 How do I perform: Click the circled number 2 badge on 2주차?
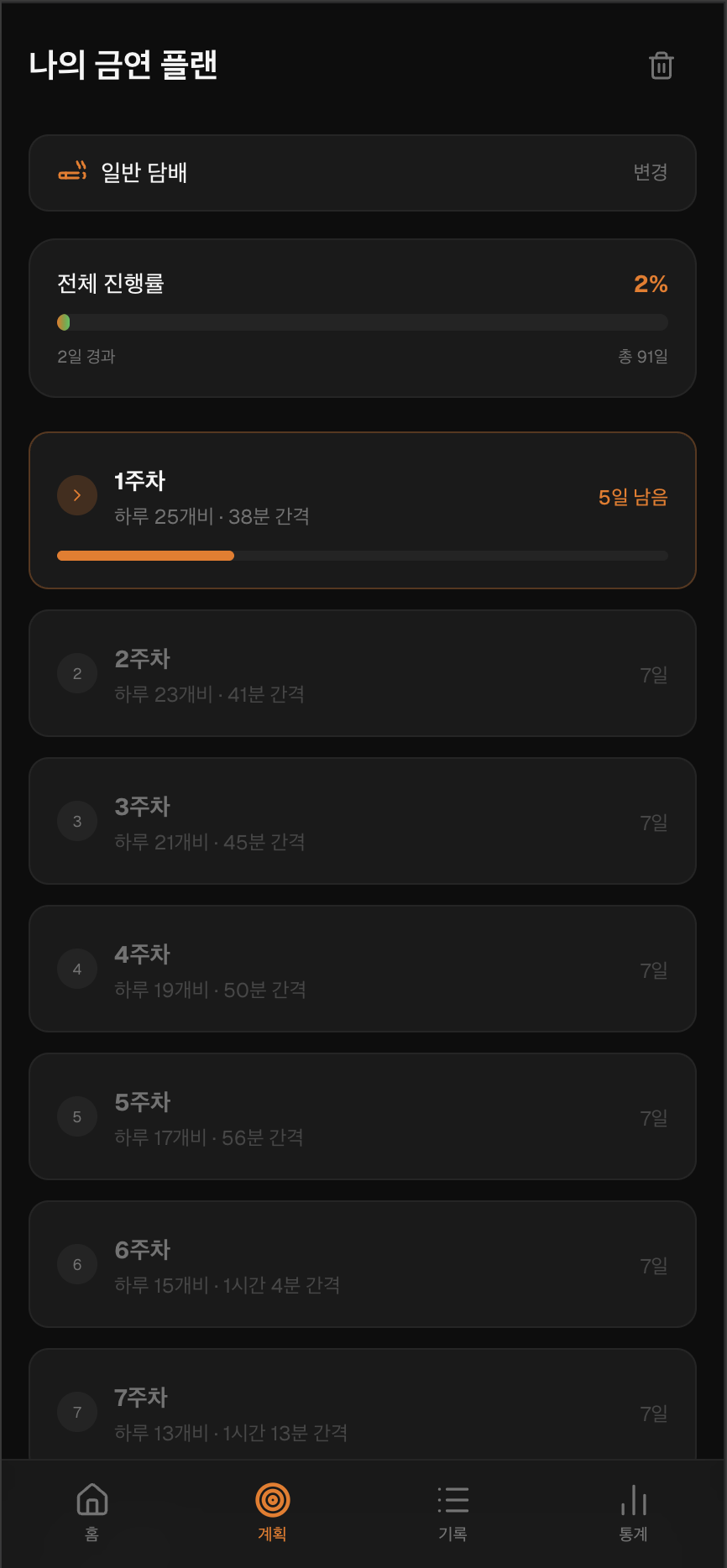pyautogui.click(x=76, y=672)
